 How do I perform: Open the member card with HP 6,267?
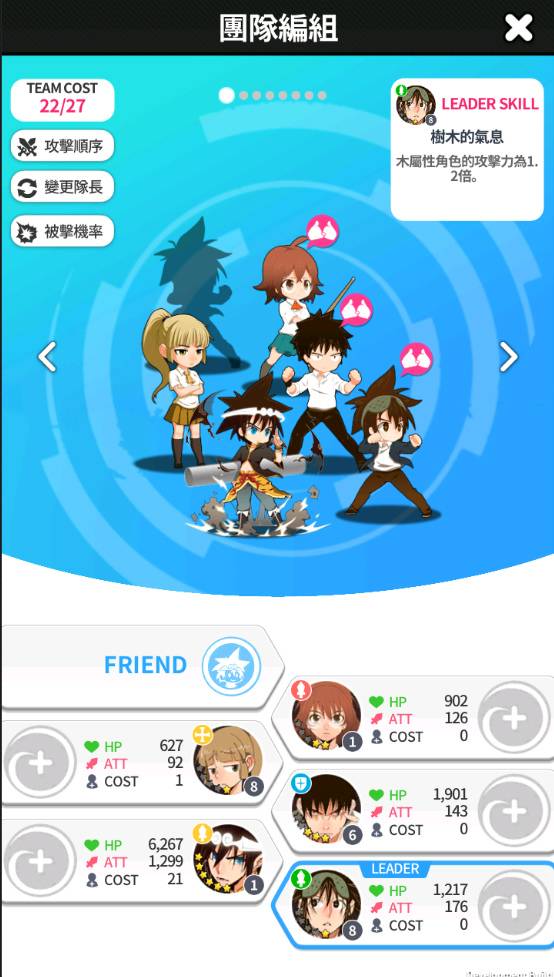(142, 862)
